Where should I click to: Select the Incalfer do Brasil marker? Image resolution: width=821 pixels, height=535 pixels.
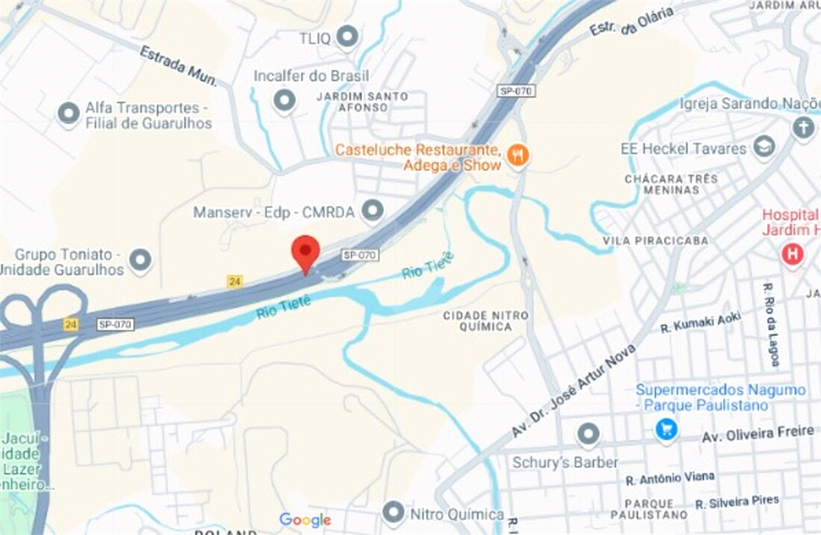pos(285,100)
